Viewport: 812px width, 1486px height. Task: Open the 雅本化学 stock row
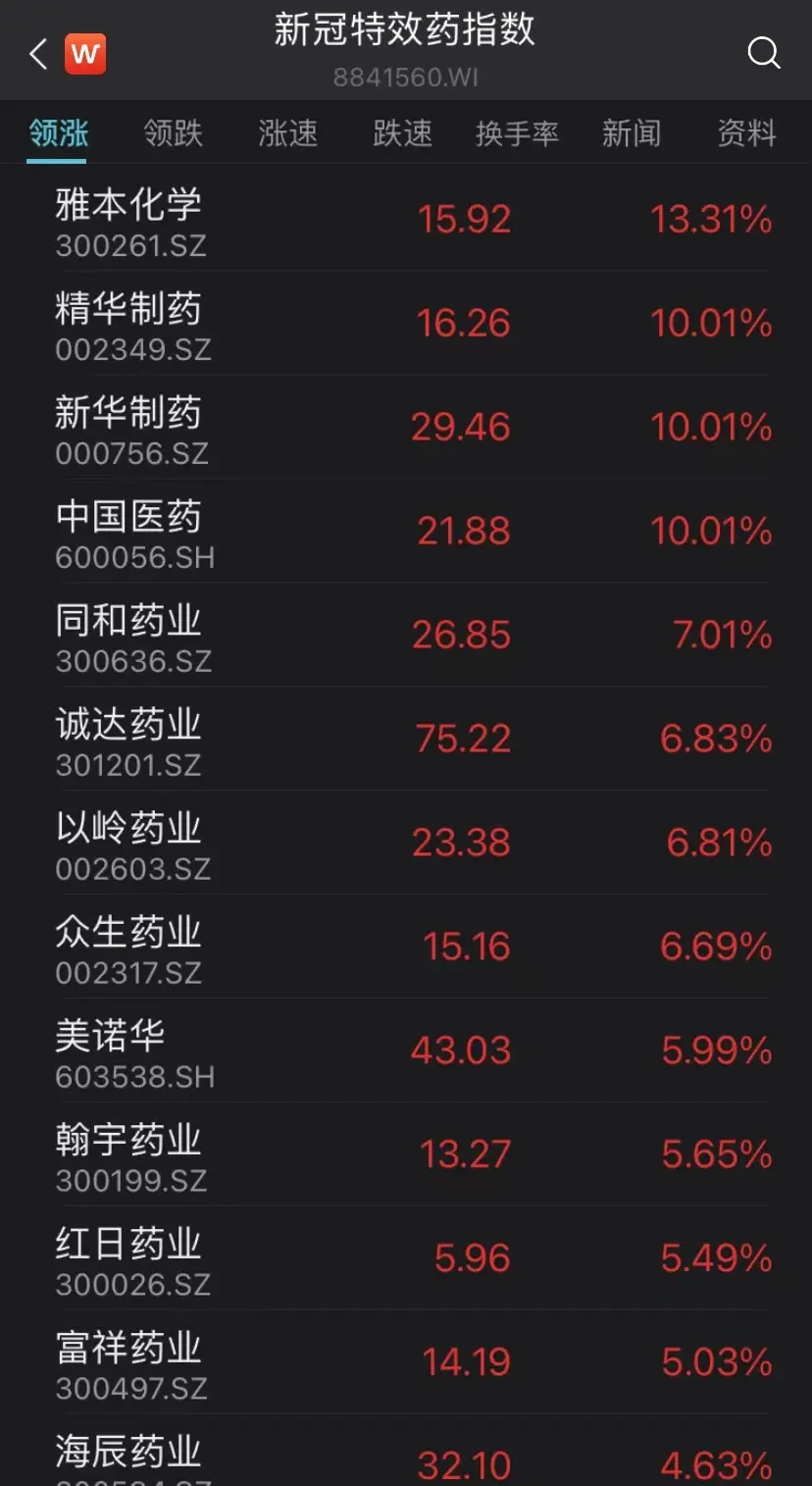pos(406,220)
